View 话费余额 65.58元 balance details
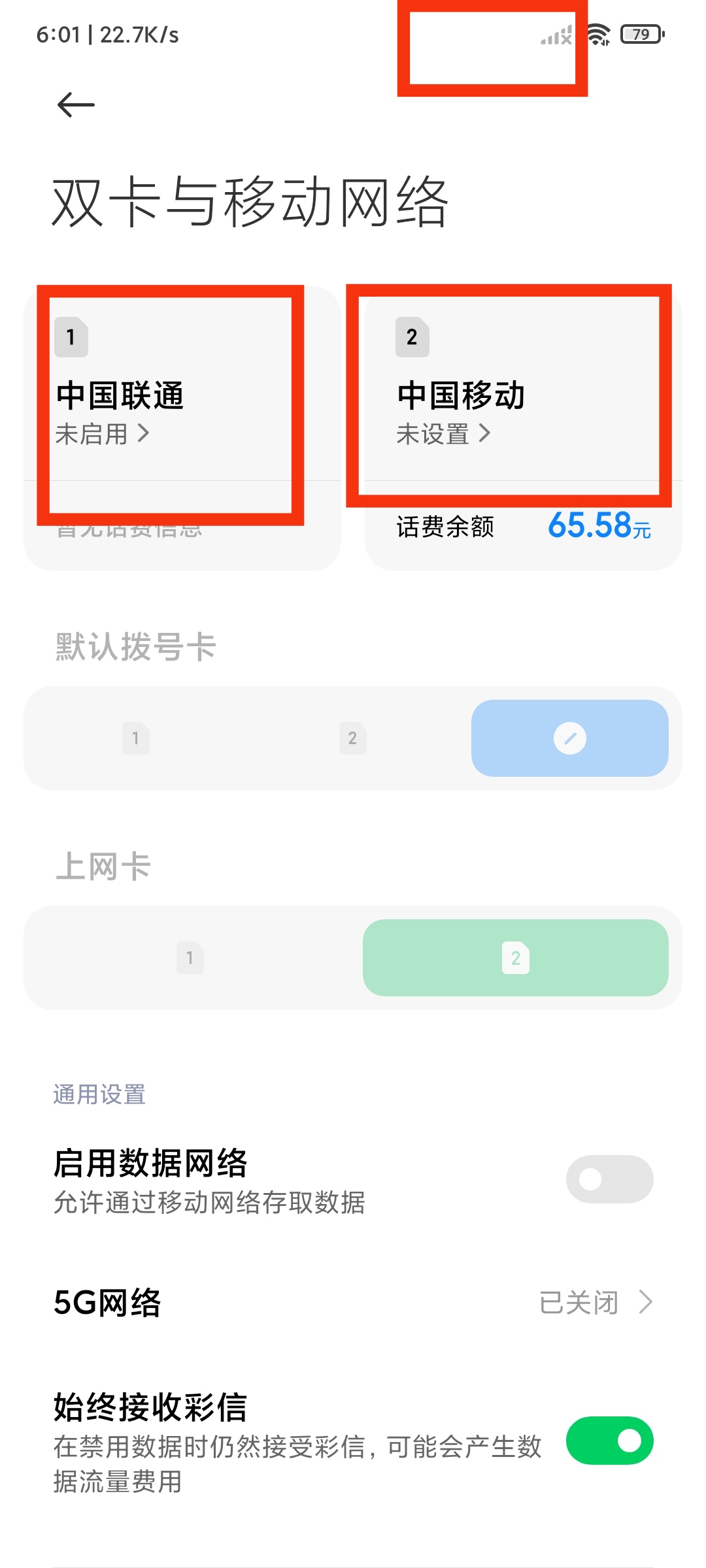Image resolution: width=706 pixels, height=1568 pixels. (x=523, y=526)
